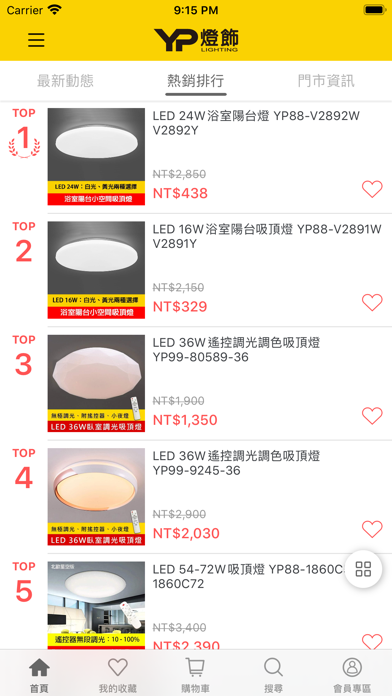Open the hamburger drawer menu
The height and width of the screenshot is (696, 392).
[36, 40]
